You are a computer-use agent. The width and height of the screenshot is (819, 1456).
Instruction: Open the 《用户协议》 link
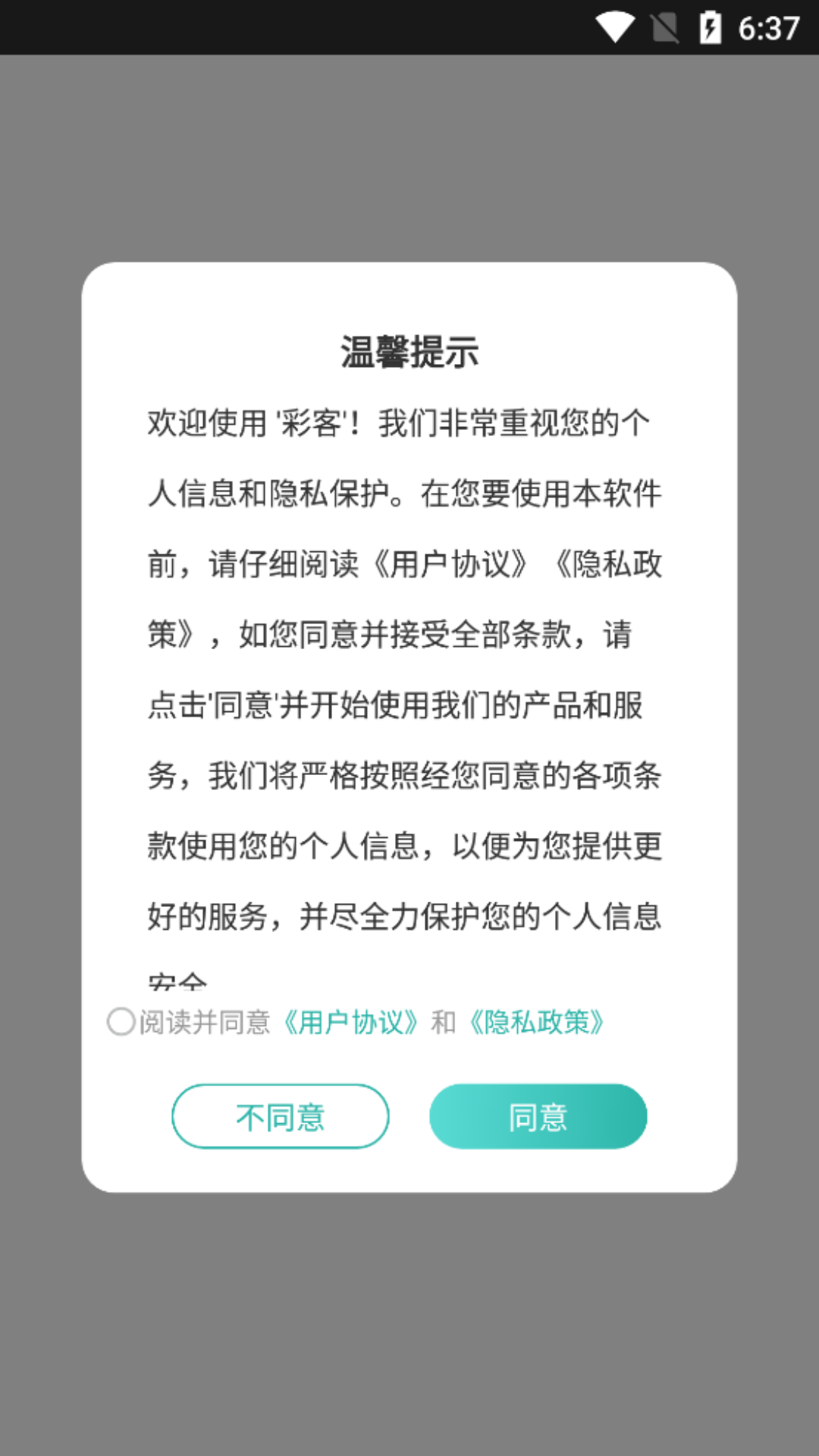(350, 1023)
